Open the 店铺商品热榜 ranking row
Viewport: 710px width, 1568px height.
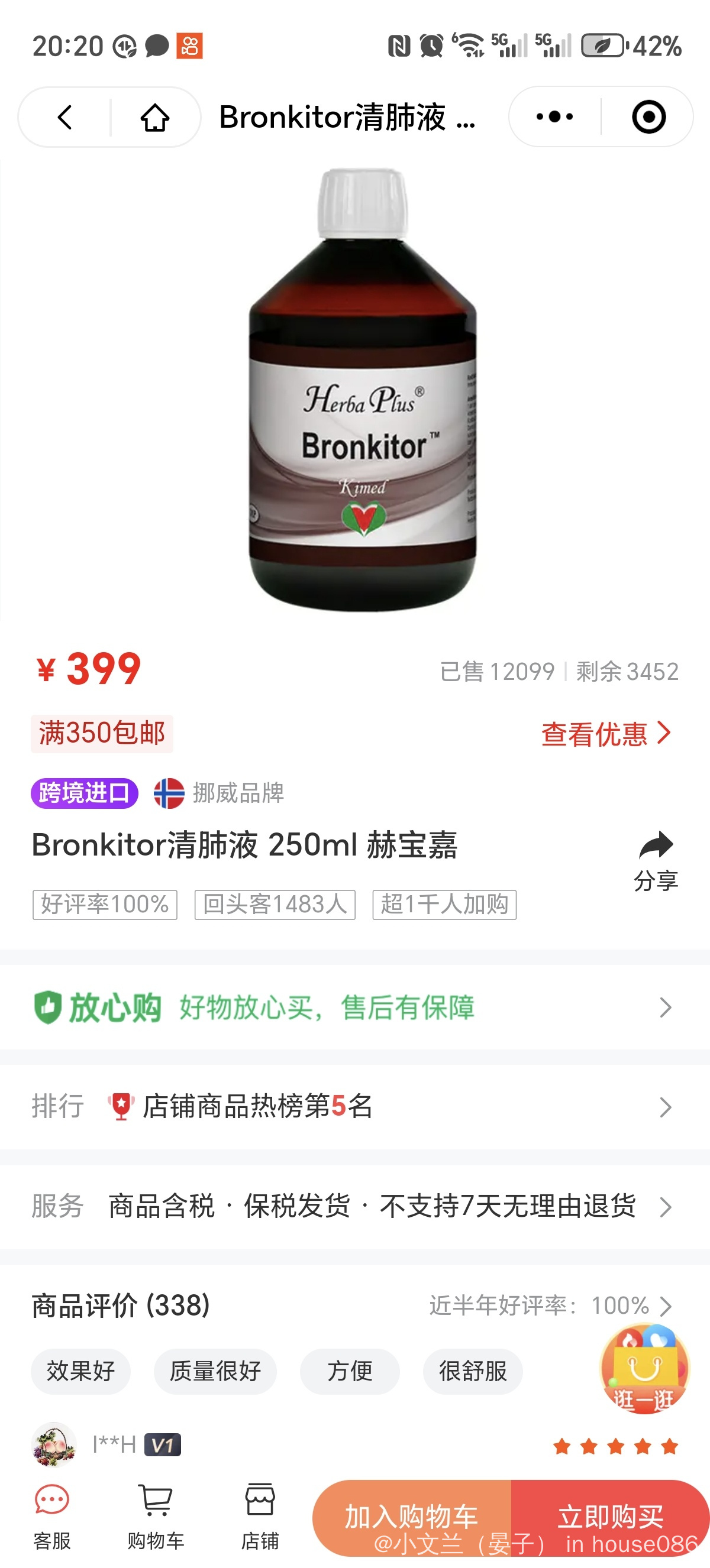tap(353, 1107)
